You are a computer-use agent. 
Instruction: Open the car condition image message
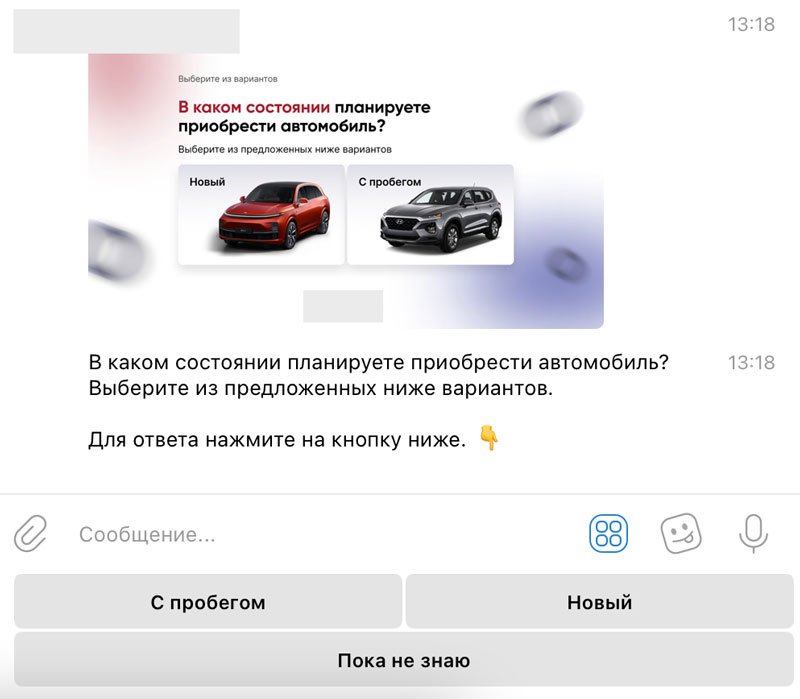(x=345, y=190)
